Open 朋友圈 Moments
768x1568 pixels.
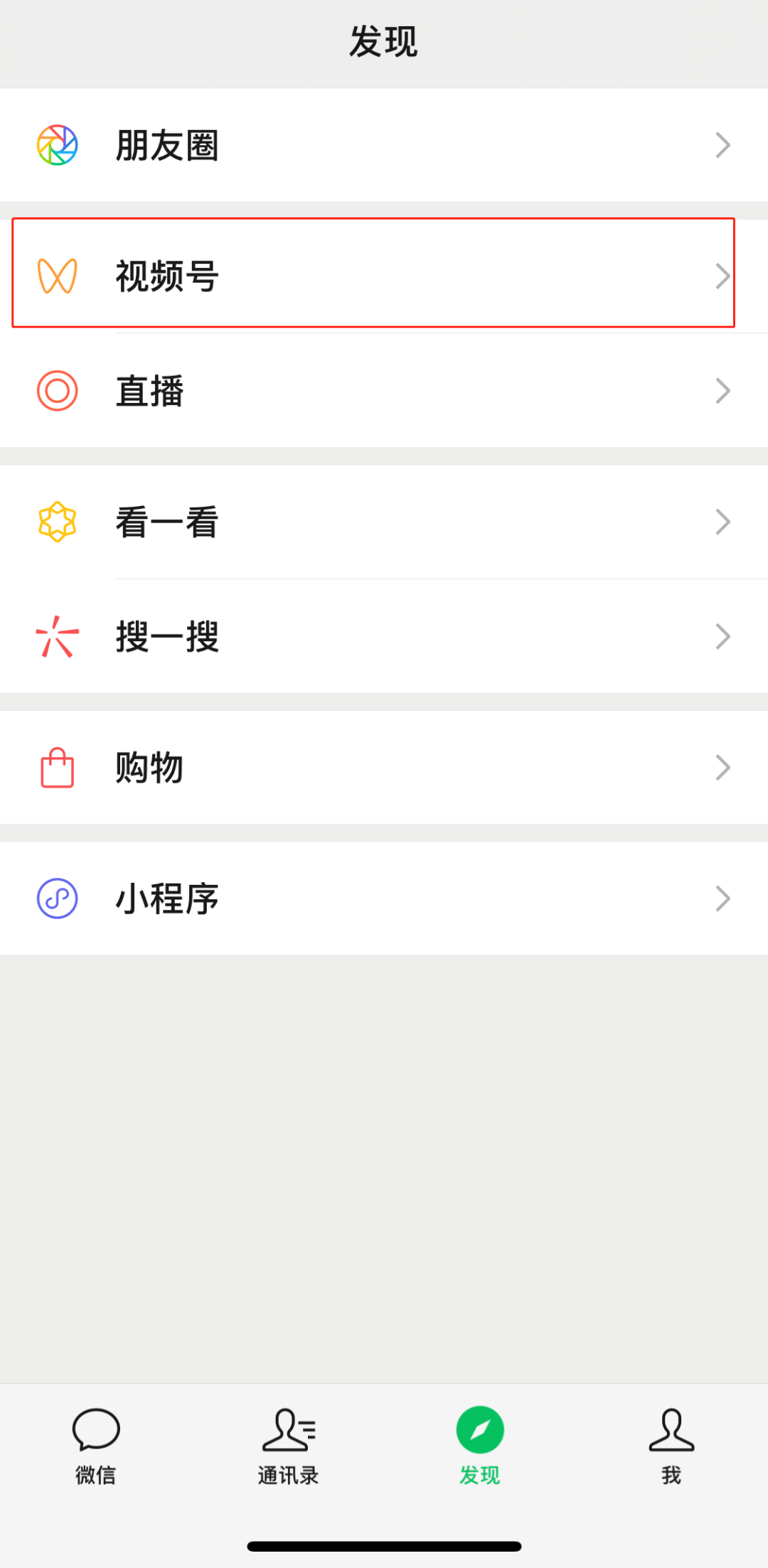tap(384, 145)
